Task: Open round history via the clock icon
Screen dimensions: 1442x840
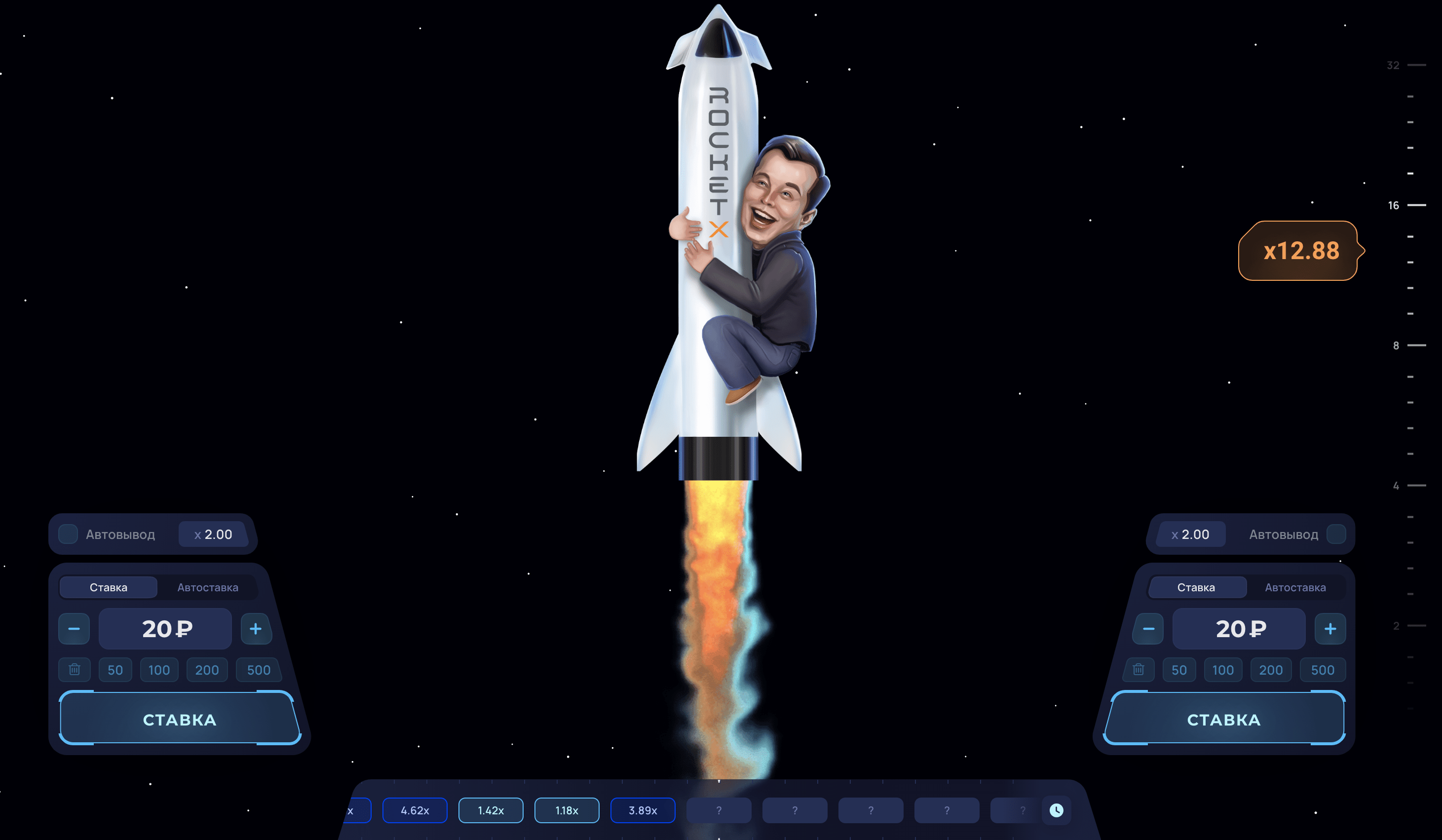Action: 1056,810
